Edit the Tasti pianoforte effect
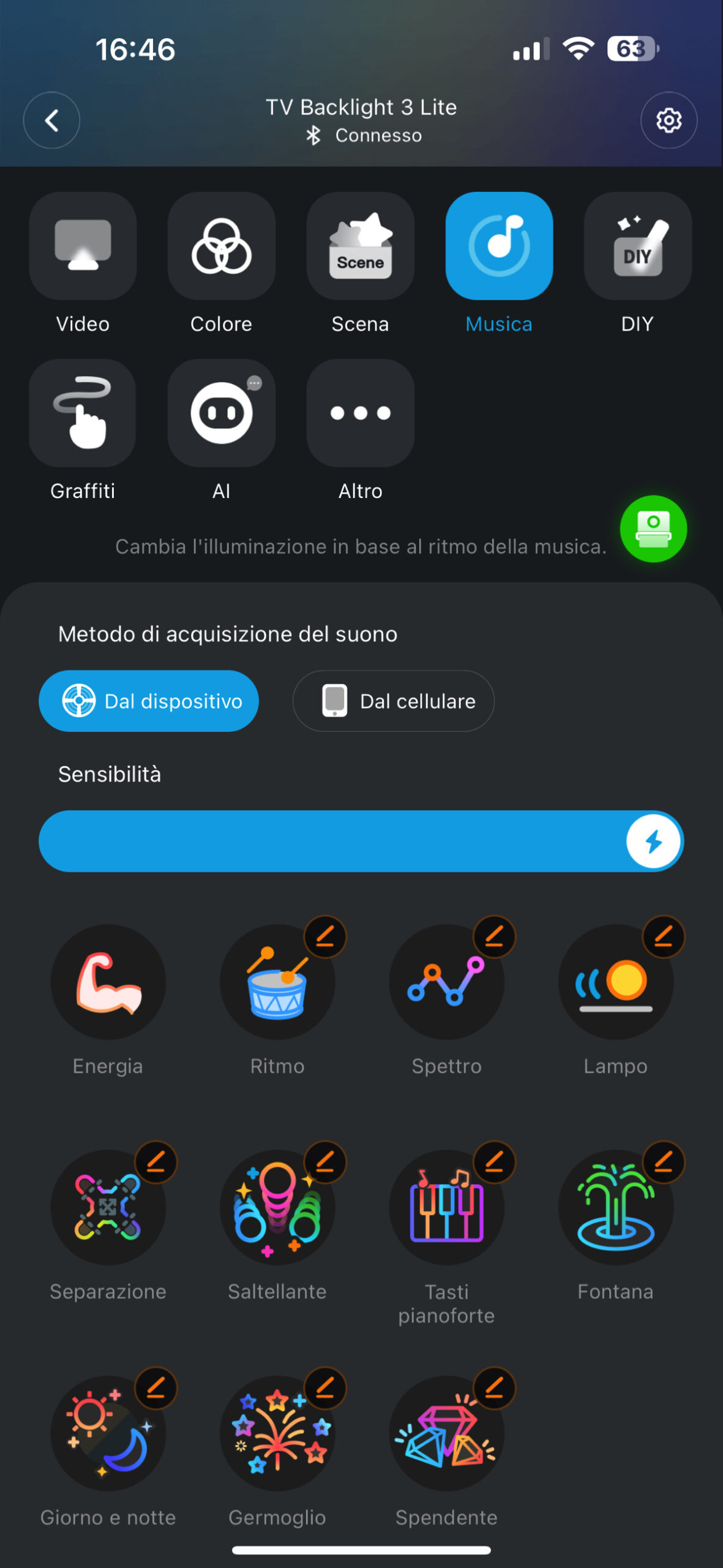The width and height of the screenshot is (723, 1568). coord(494,1162)
